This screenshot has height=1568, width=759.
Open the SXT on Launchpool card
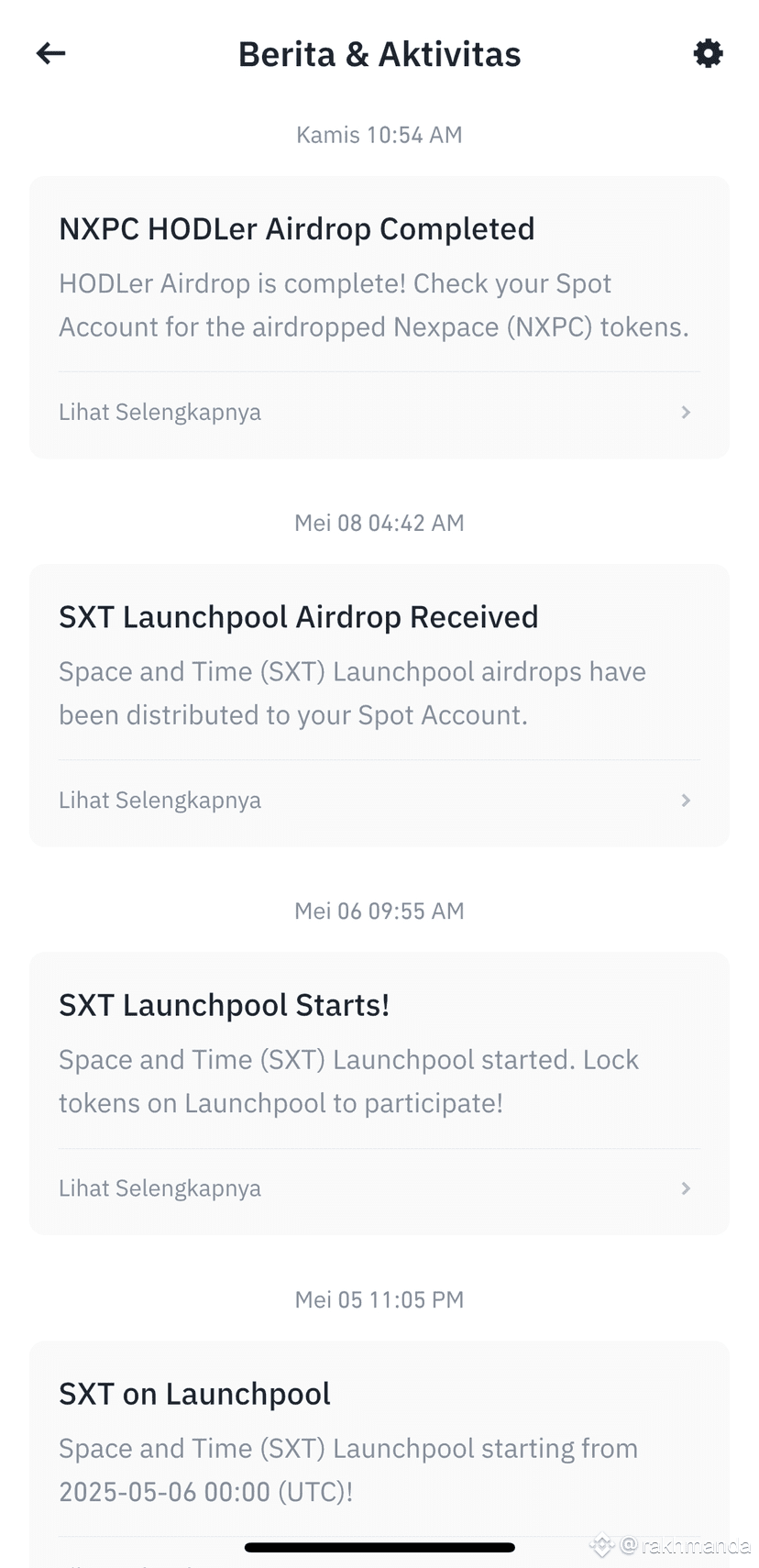click(379, 1454)
